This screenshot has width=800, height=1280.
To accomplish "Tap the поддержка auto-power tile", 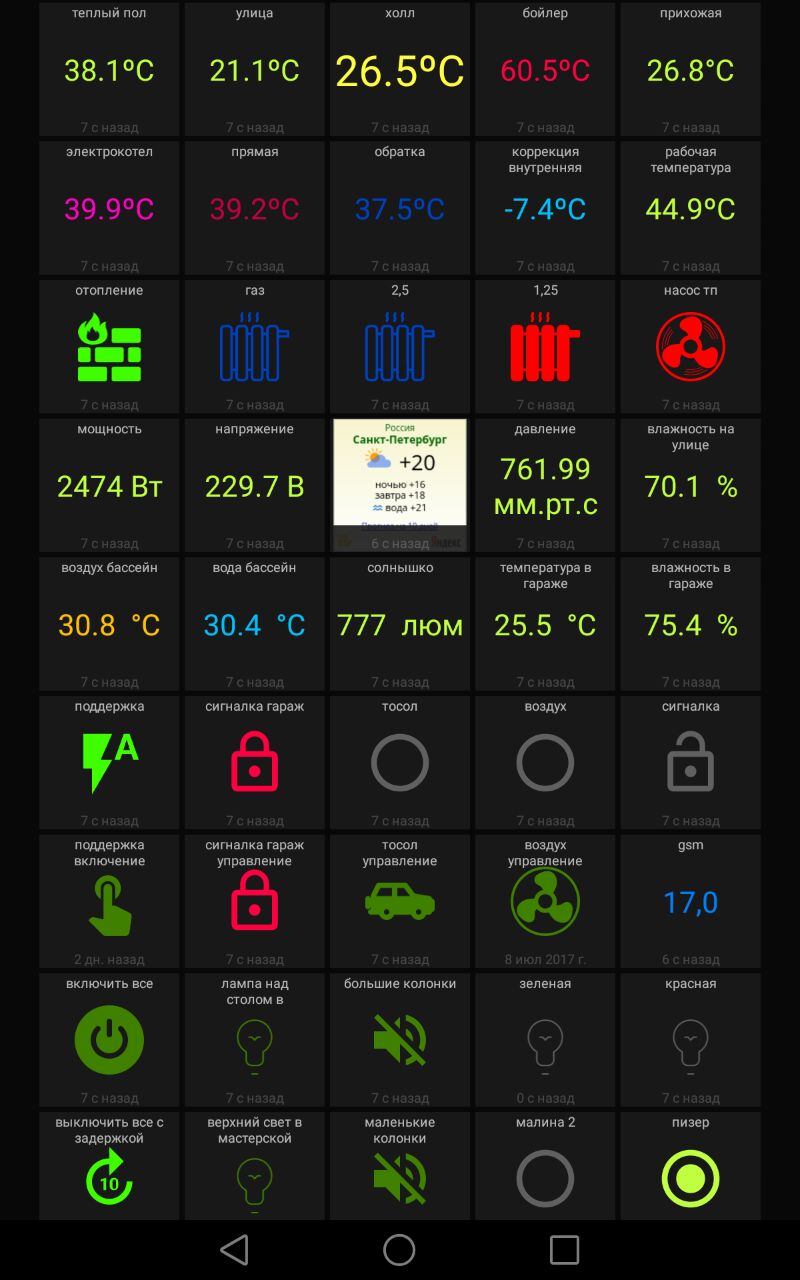I will (x=109, y=762).
